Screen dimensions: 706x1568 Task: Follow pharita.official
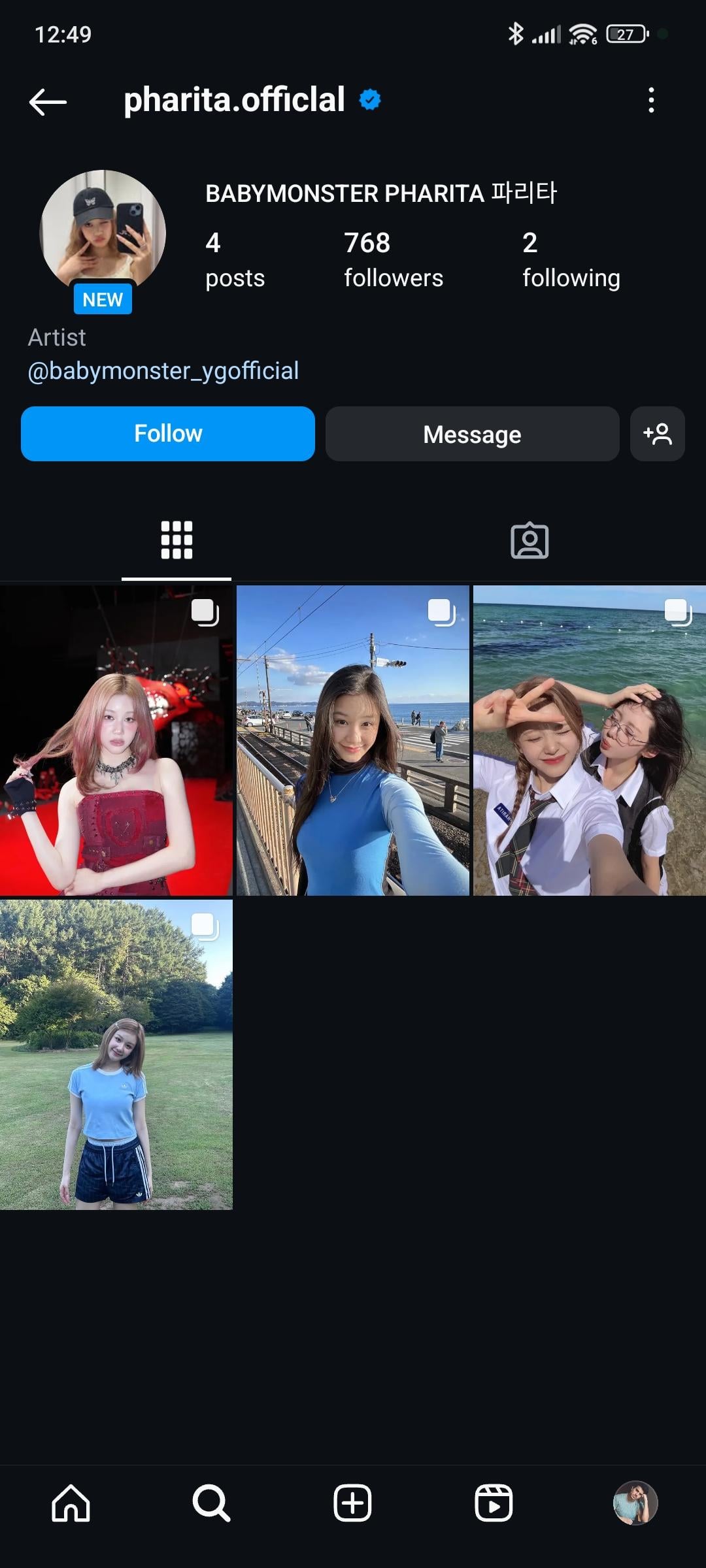coord(168,434)
